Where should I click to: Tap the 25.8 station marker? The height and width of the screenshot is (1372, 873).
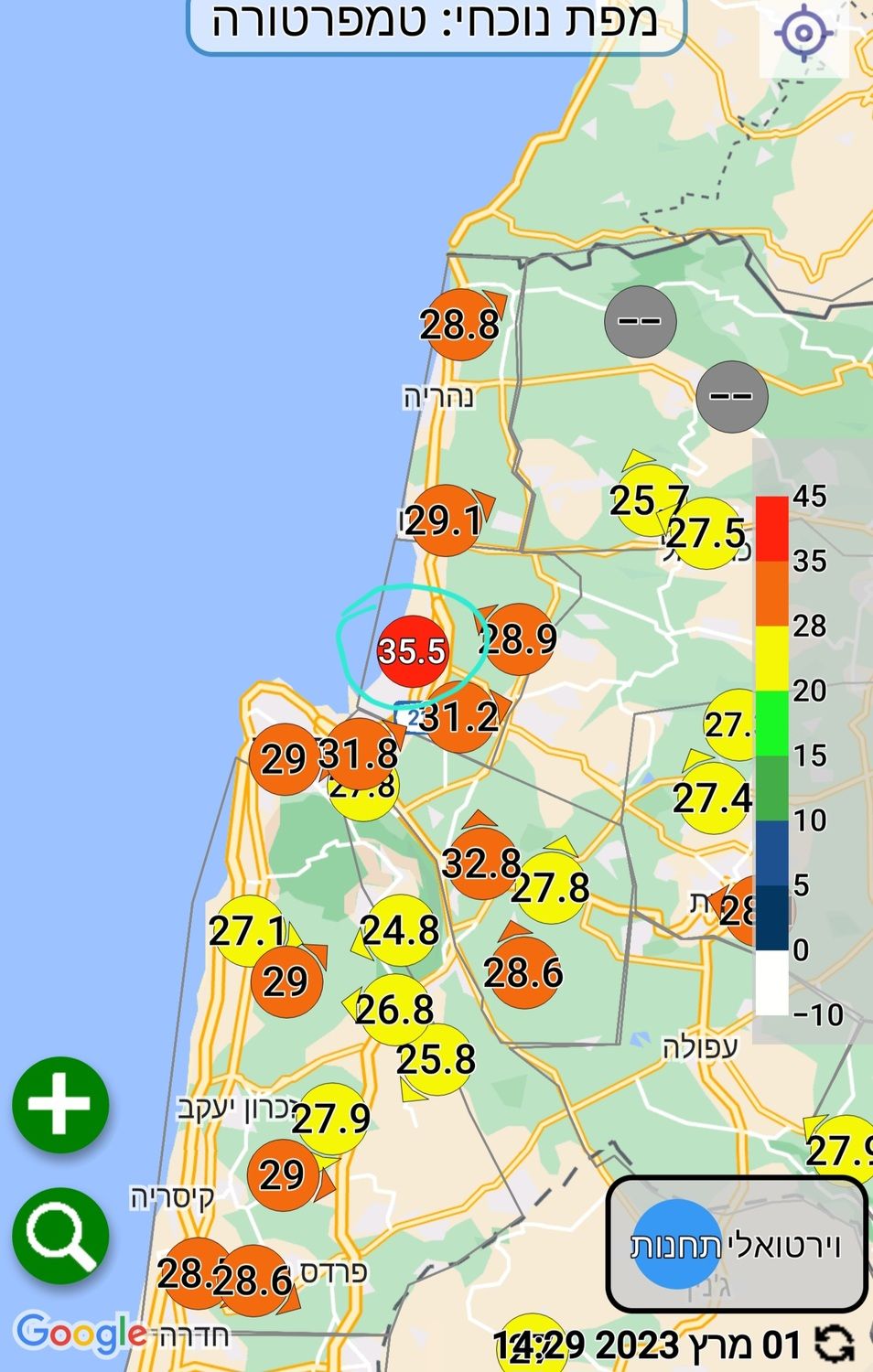436,1061
